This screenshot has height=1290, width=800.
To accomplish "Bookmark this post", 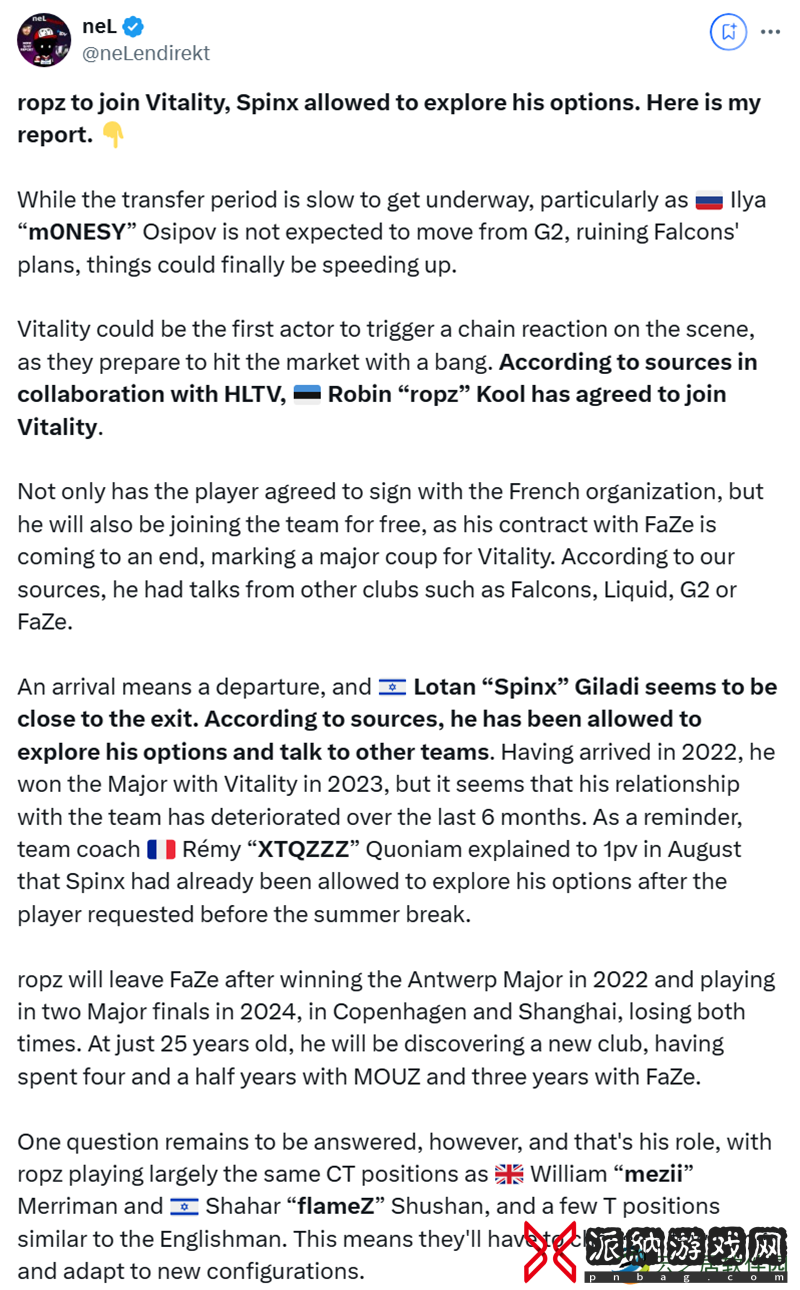I will [x=729, y=32].
